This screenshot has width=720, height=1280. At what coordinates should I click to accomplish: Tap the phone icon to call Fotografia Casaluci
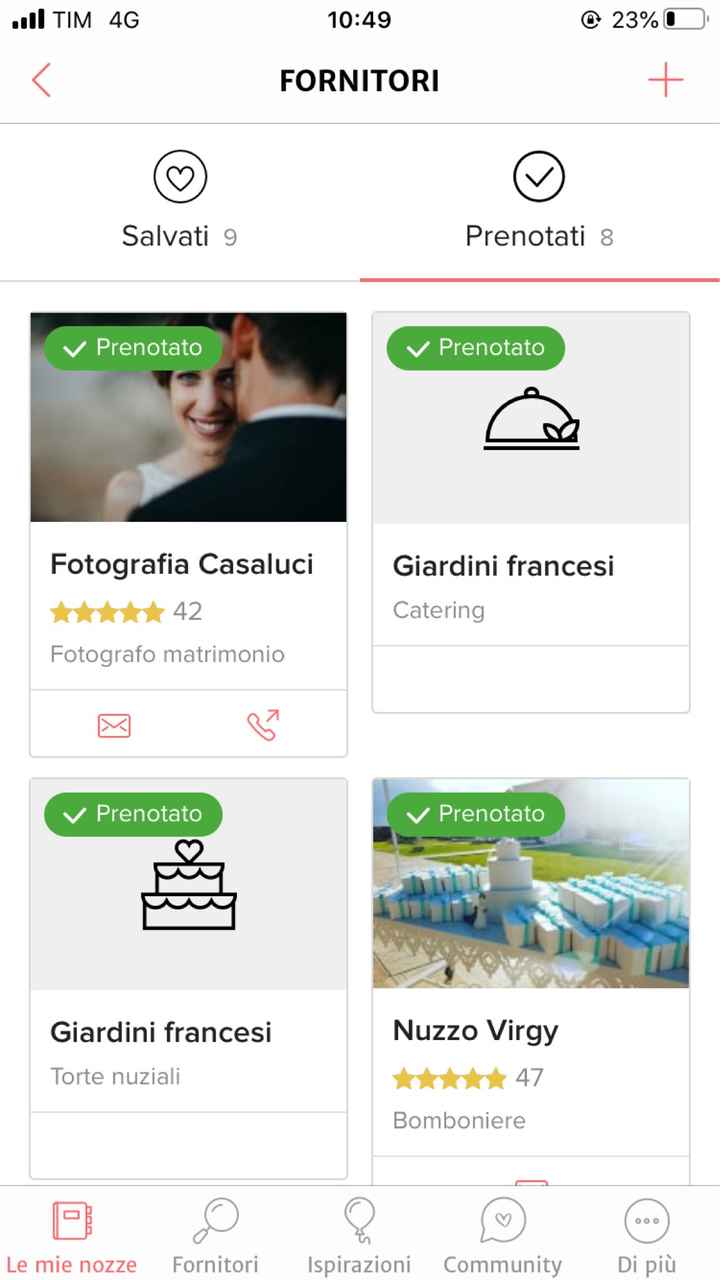[x=263, y=724]
